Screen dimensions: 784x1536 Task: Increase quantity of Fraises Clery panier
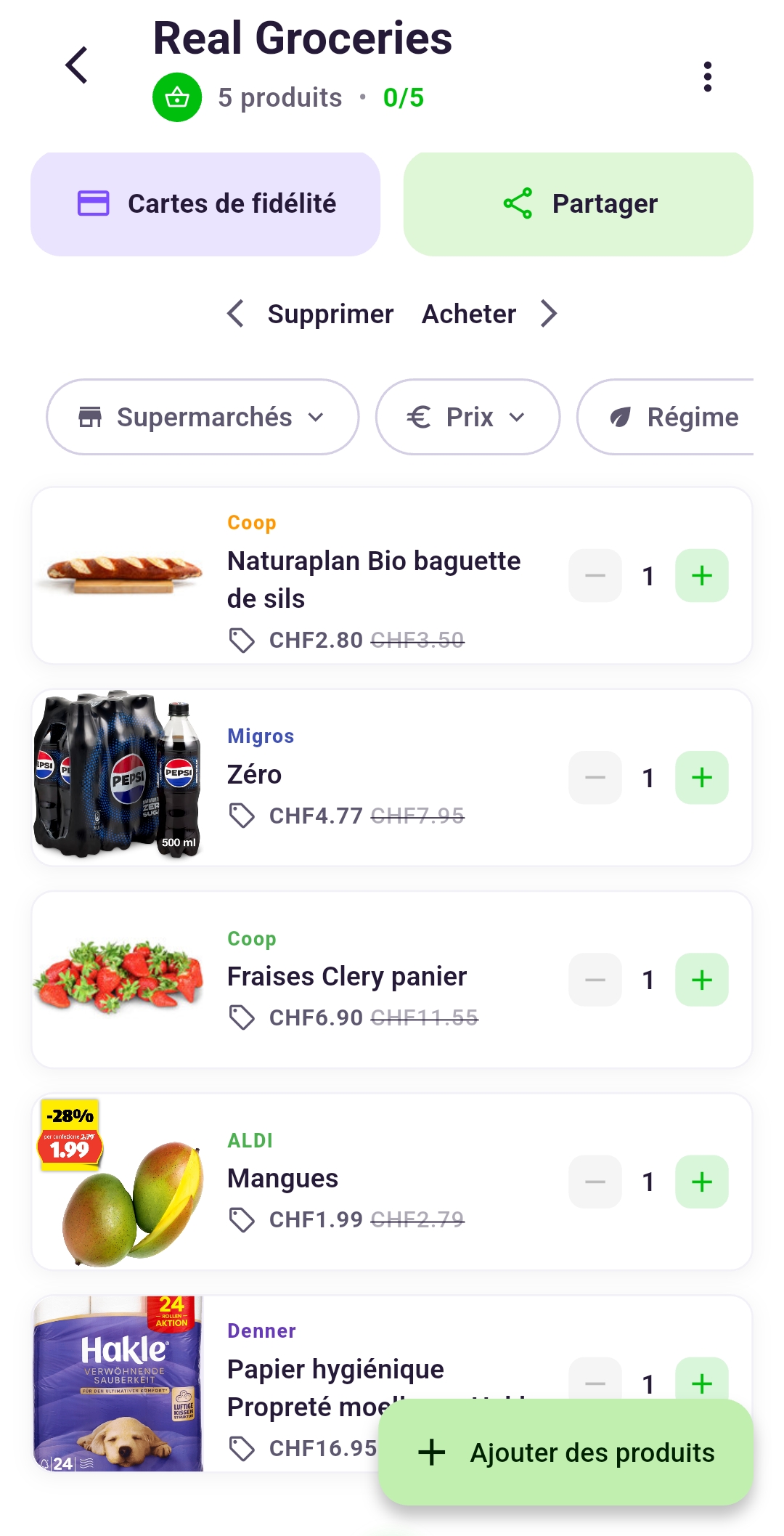pos(701,979)
